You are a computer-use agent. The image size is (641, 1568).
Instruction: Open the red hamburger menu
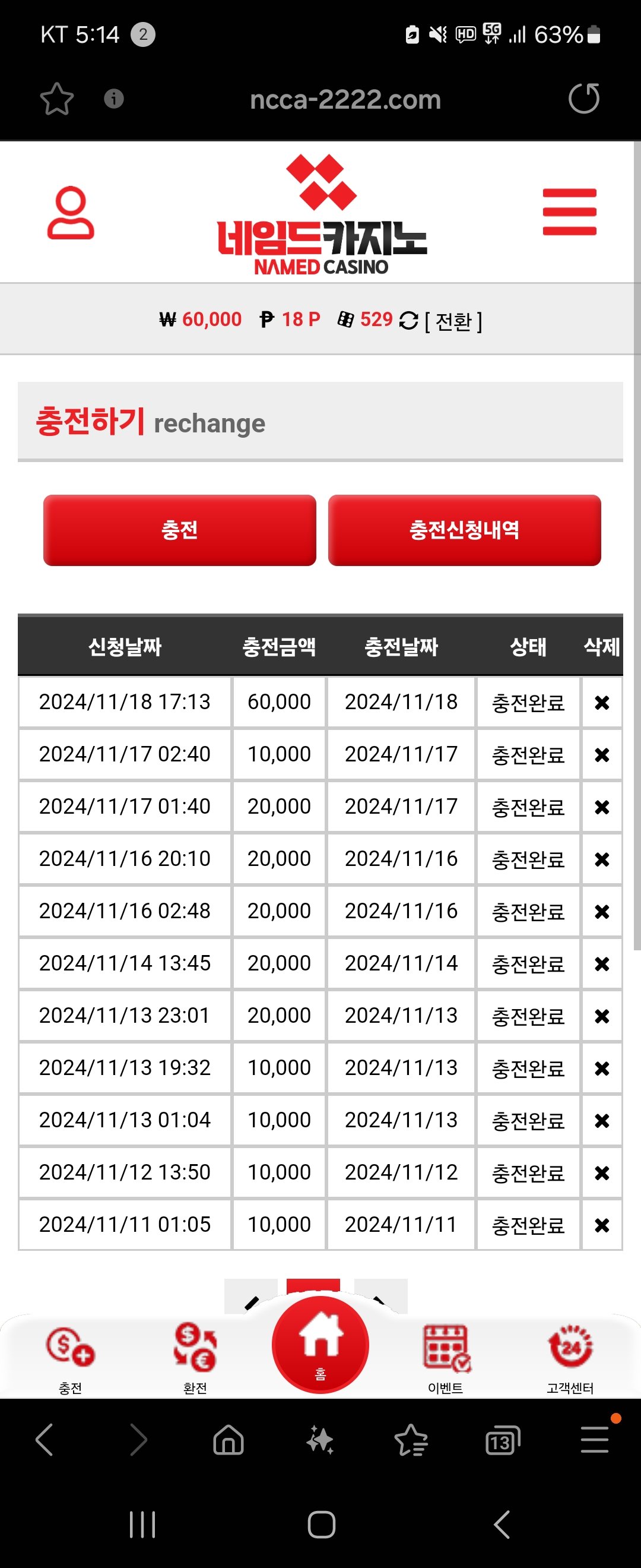point(569,212)
